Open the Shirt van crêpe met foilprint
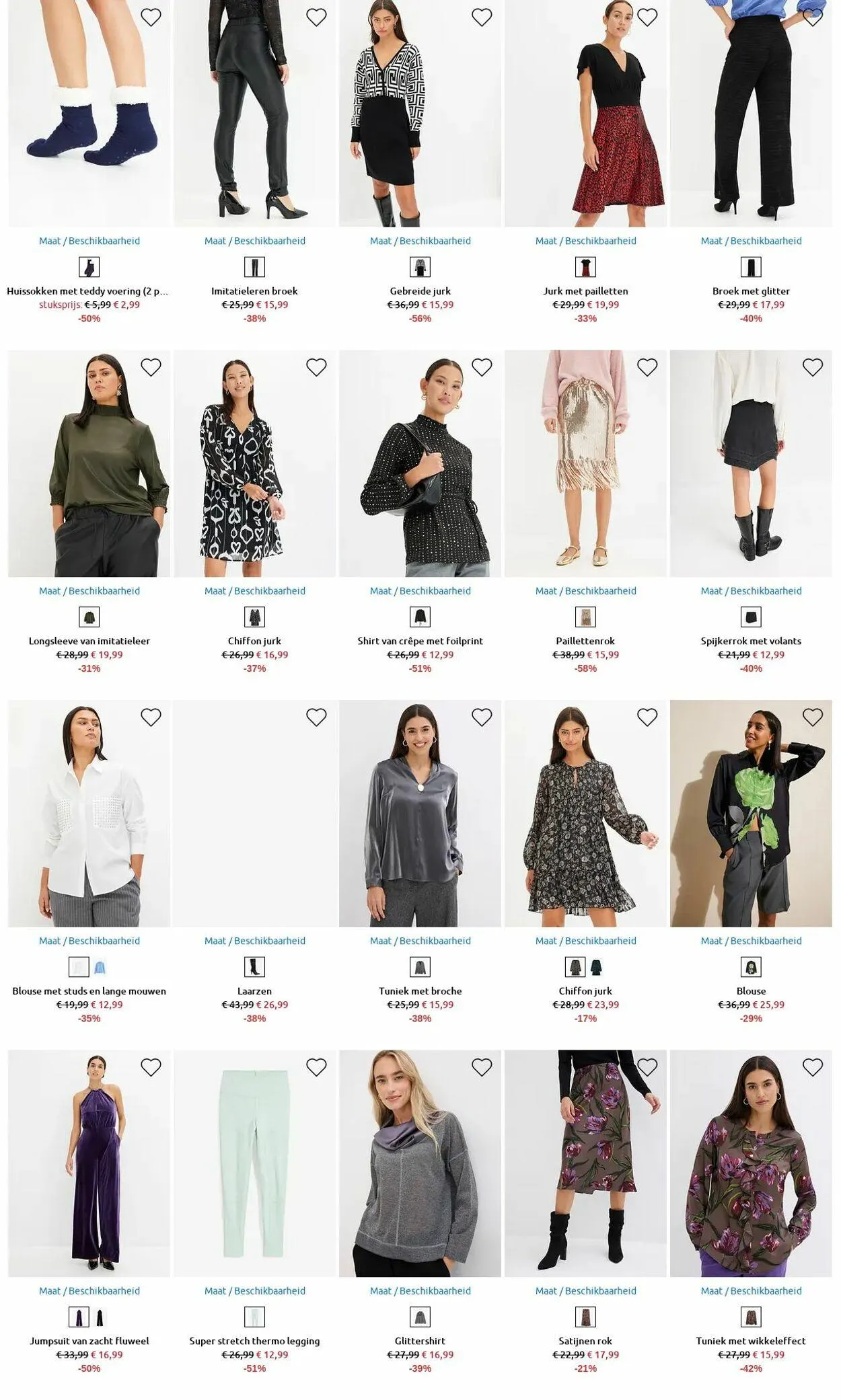Image resolution: width=841 pixels, height=1400 pixels. pos(420,641)
